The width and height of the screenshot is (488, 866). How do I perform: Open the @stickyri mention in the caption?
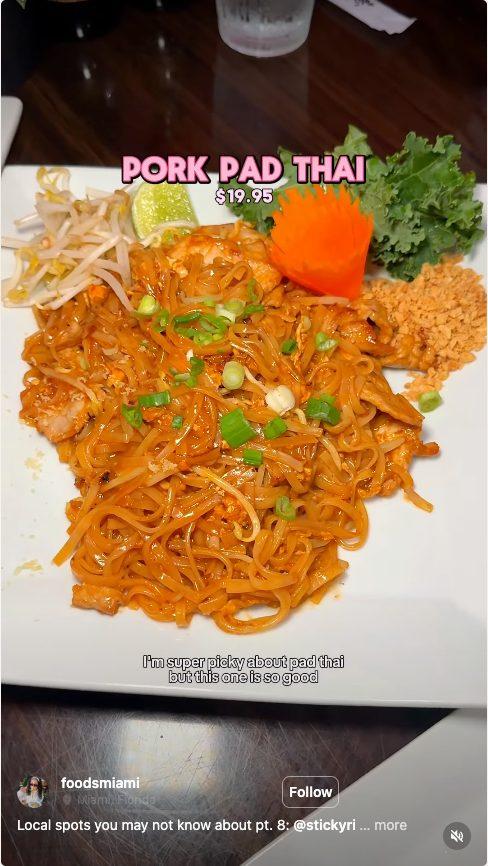(x=325, y=825)
